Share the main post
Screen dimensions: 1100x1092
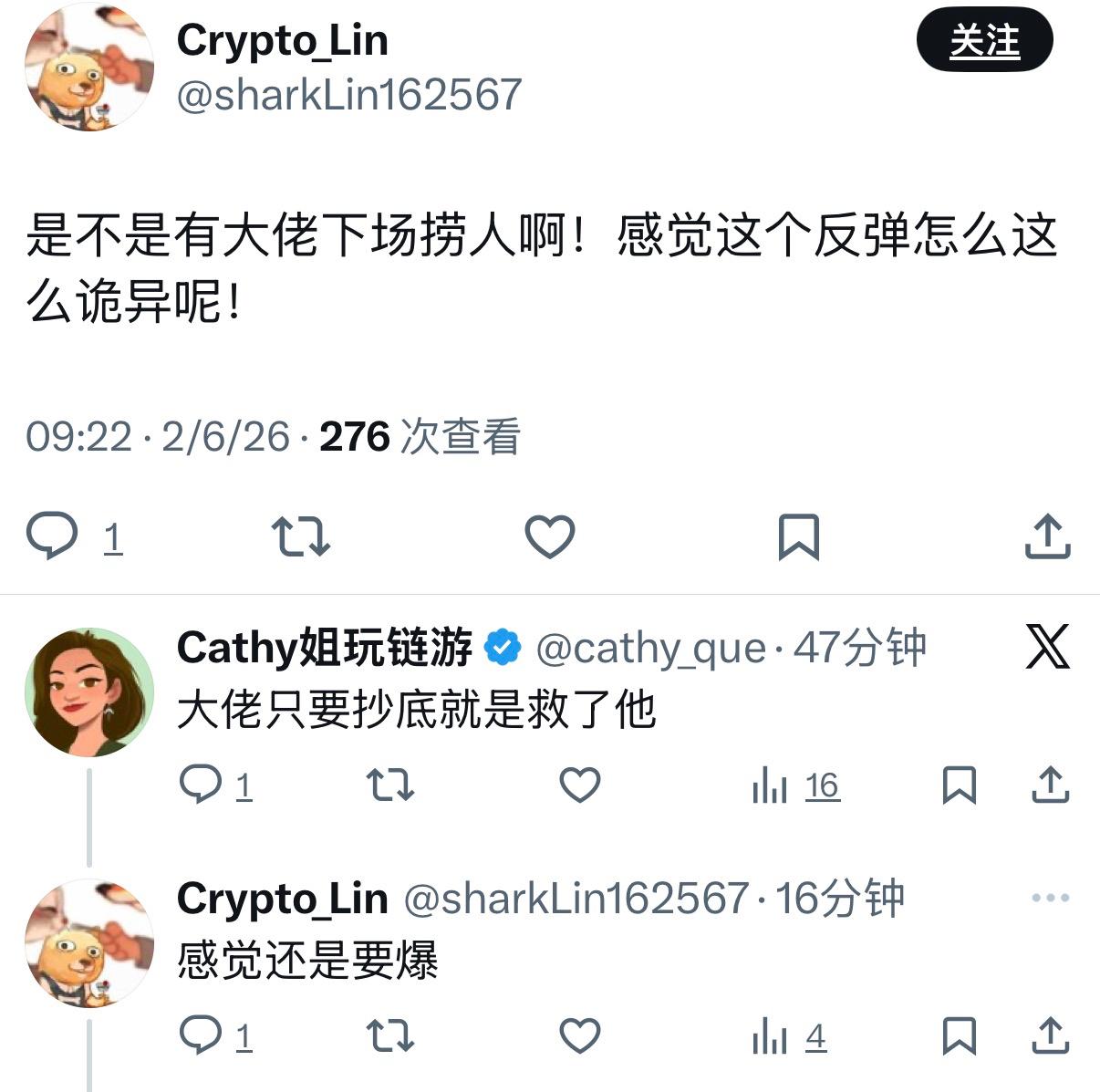coord(1047,536)
